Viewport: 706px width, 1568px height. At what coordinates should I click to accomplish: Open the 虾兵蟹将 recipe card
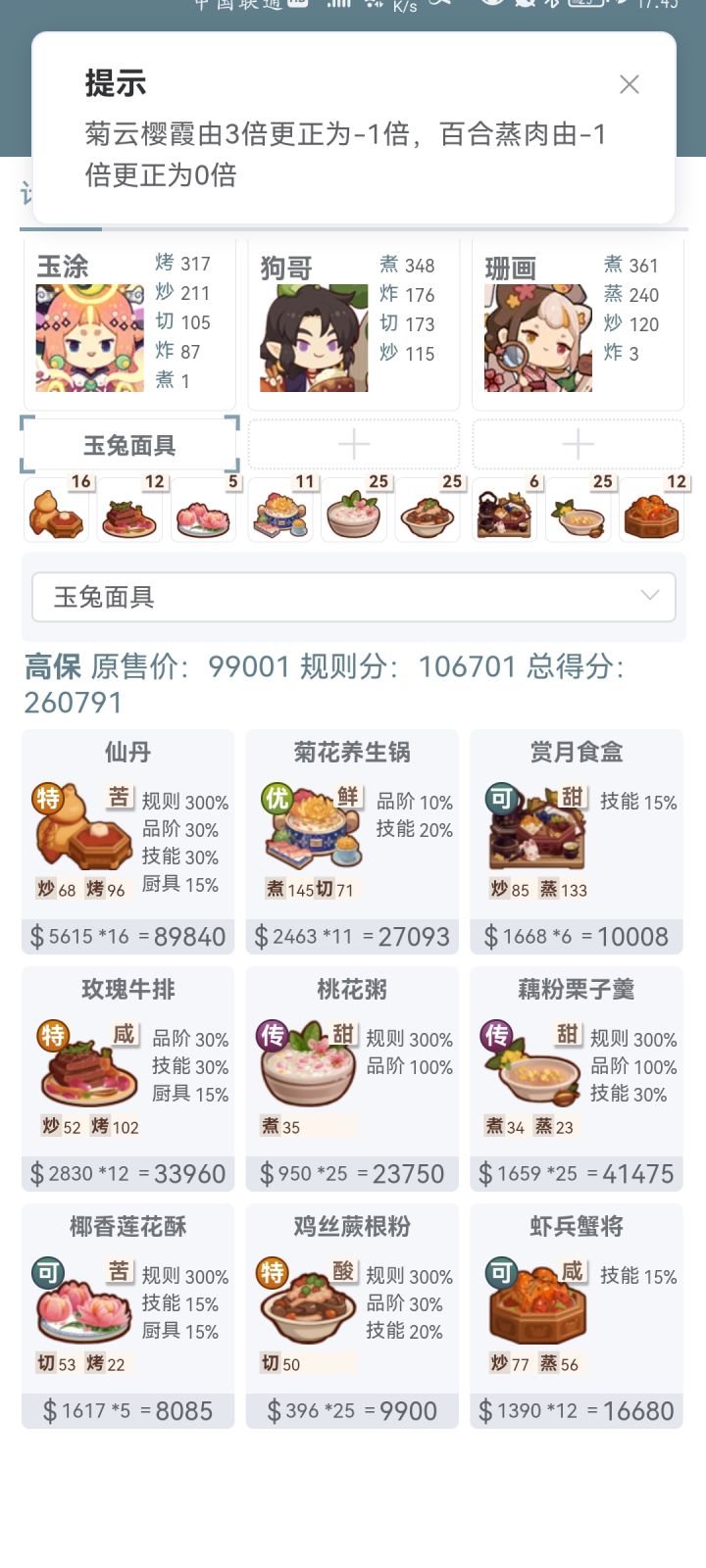577,1316
